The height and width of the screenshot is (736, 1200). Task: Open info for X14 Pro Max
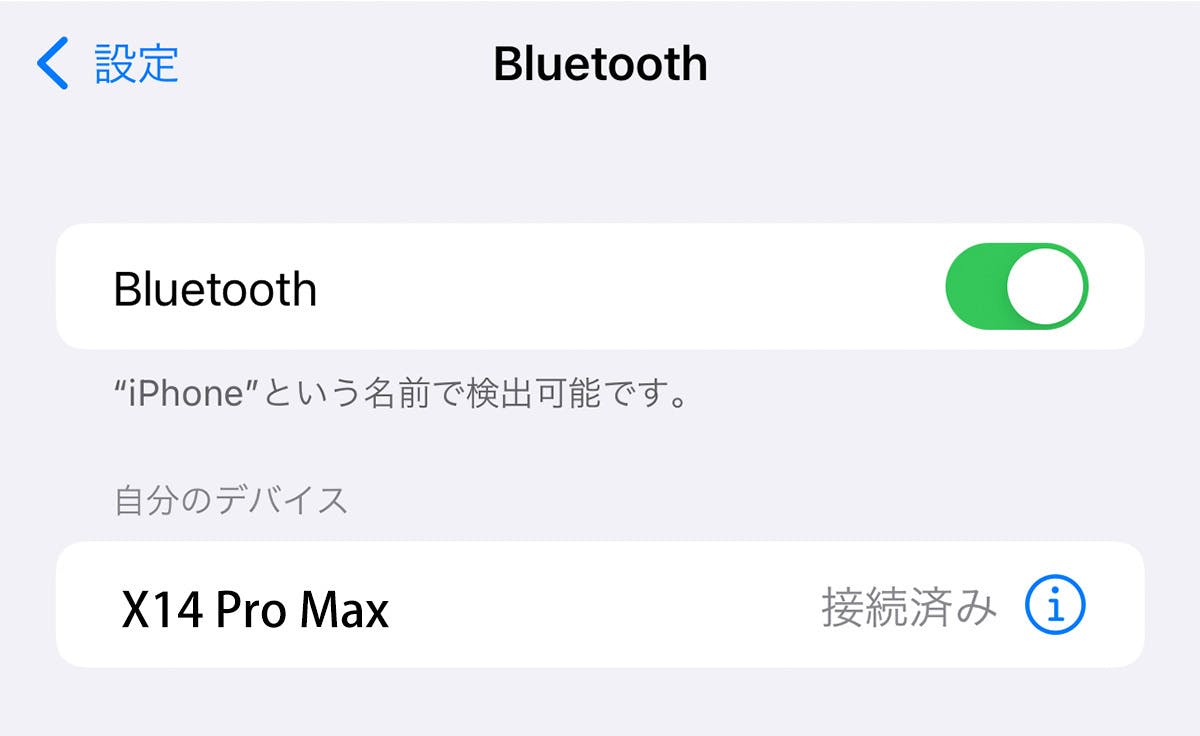pyautogui.click(x=1056, y=605)
